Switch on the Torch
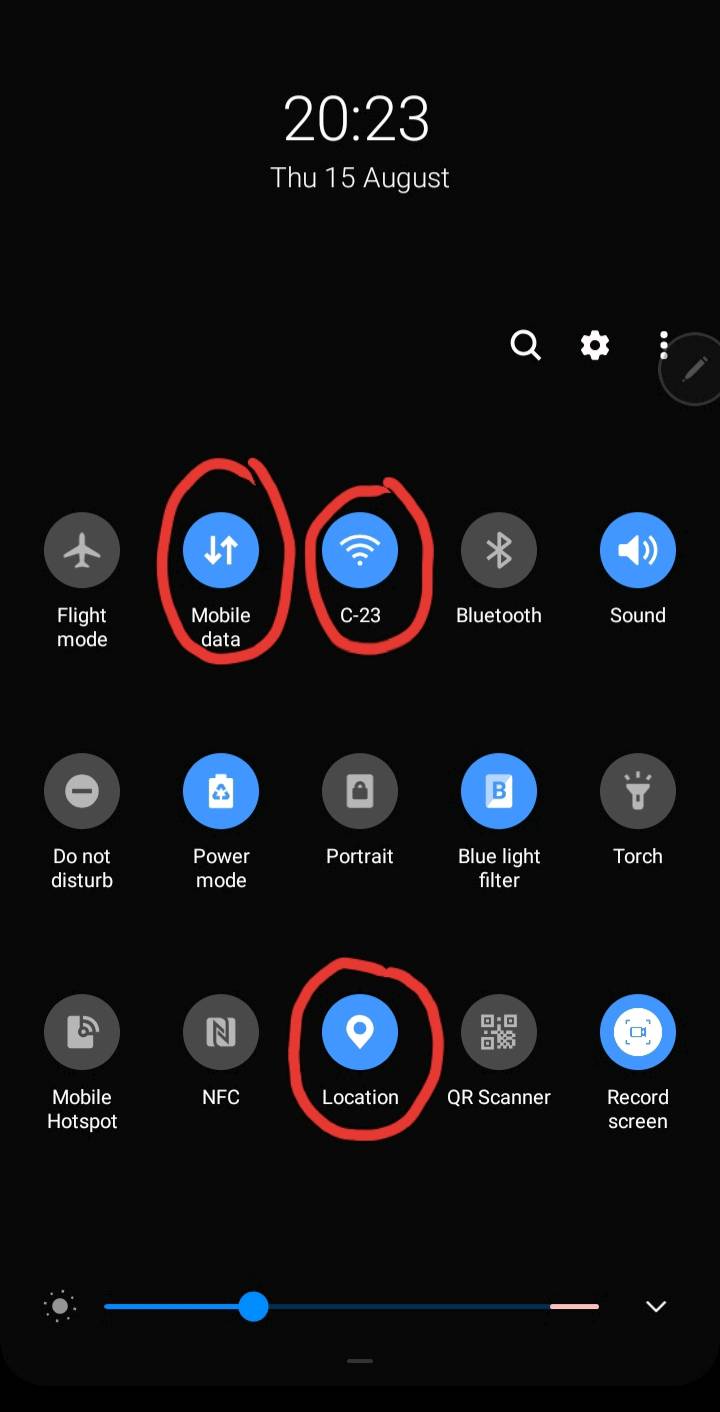 pos(638,792)
